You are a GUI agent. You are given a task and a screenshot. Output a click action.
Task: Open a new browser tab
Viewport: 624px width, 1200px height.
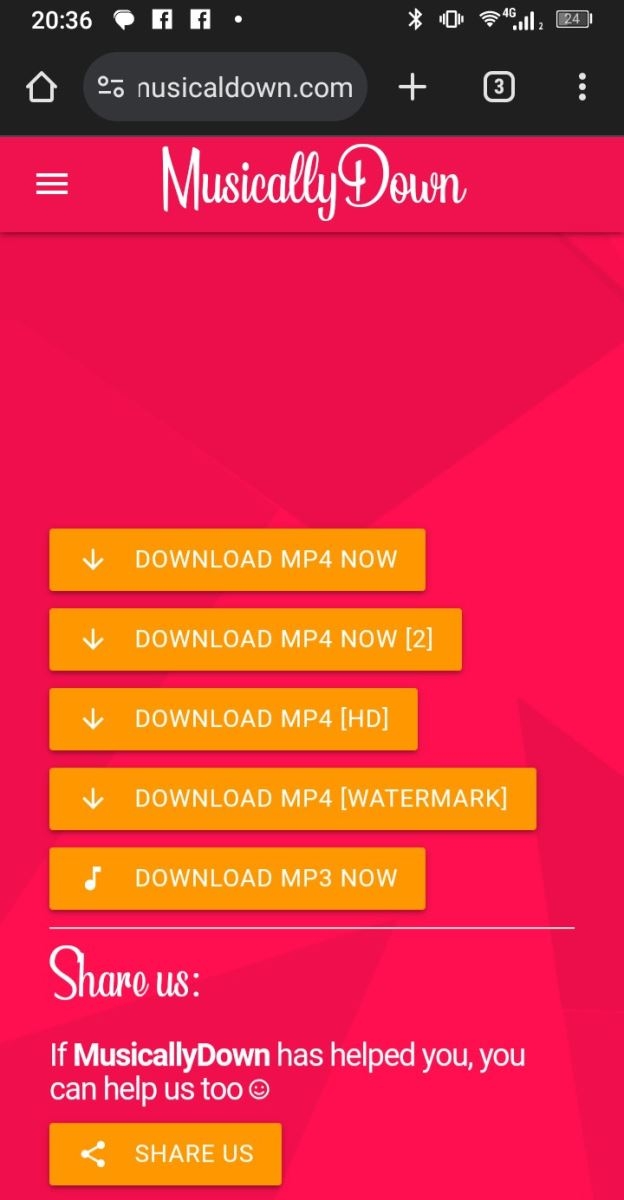(x=412, y=88)
